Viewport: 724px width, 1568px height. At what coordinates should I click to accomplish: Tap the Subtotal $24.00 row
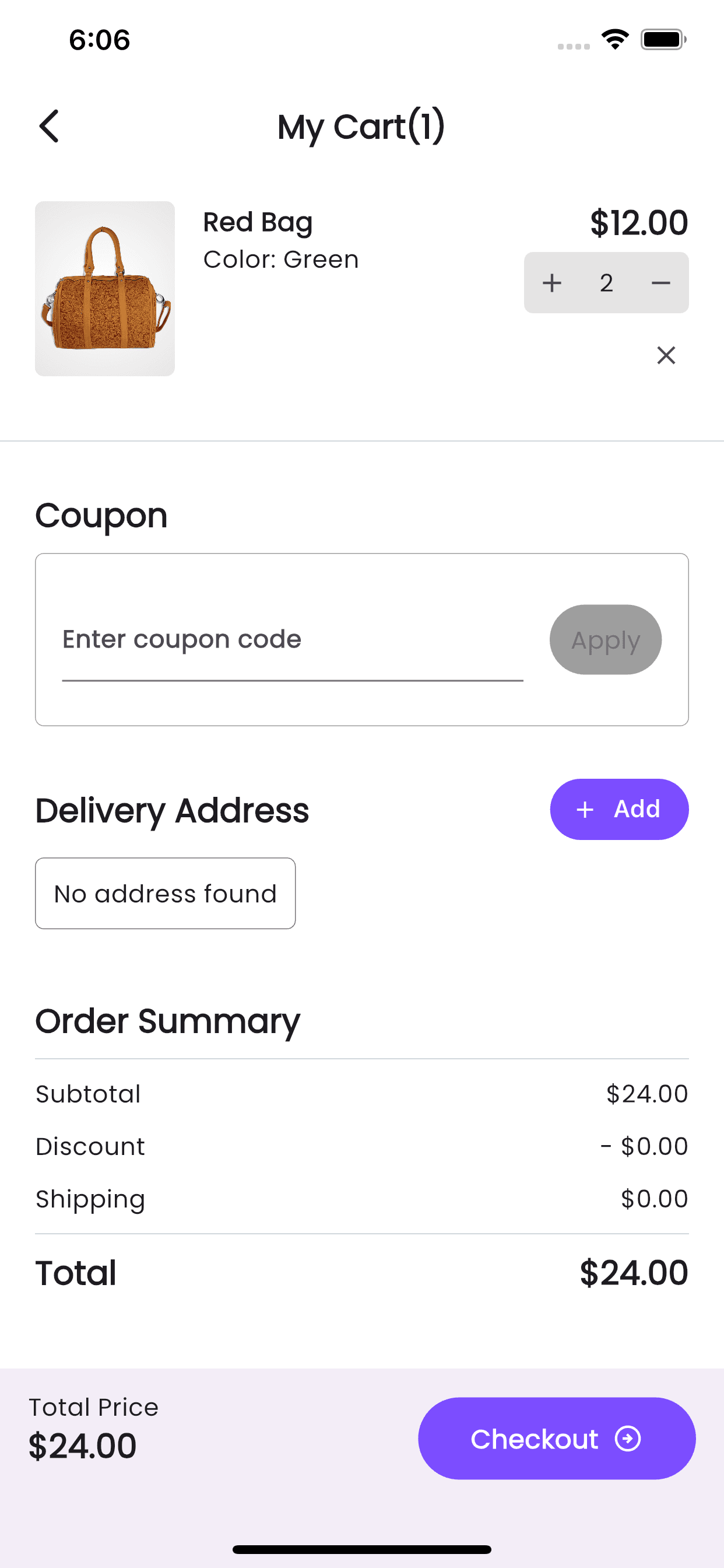coord(361,1094)
